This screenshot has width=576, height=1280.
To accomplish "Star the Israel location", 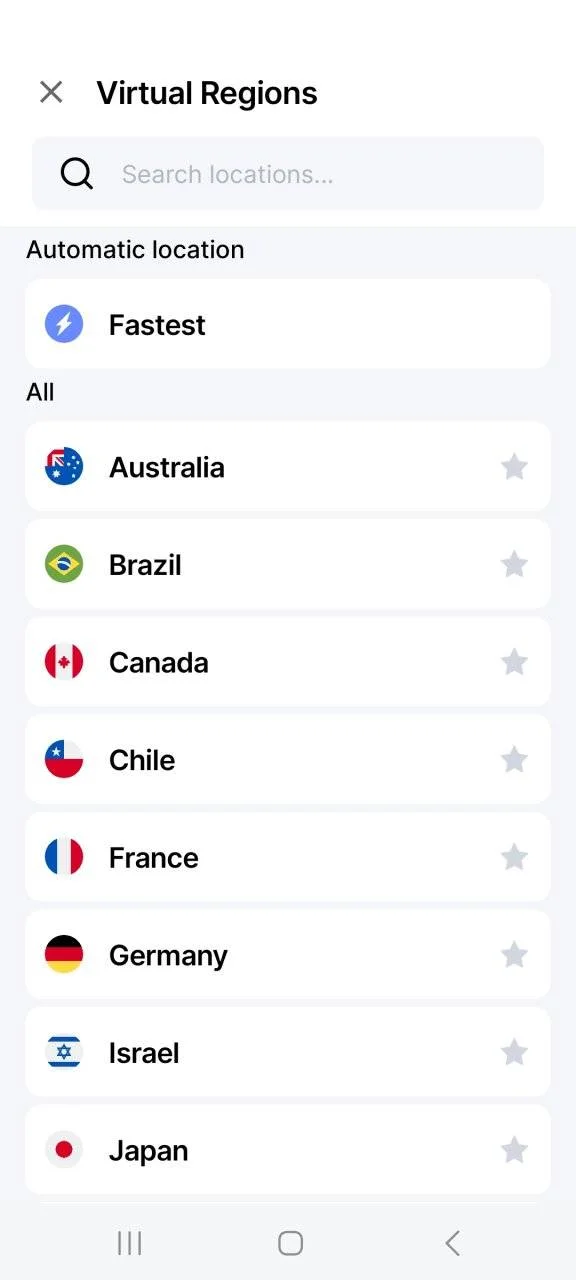I will pos(514,1052).
